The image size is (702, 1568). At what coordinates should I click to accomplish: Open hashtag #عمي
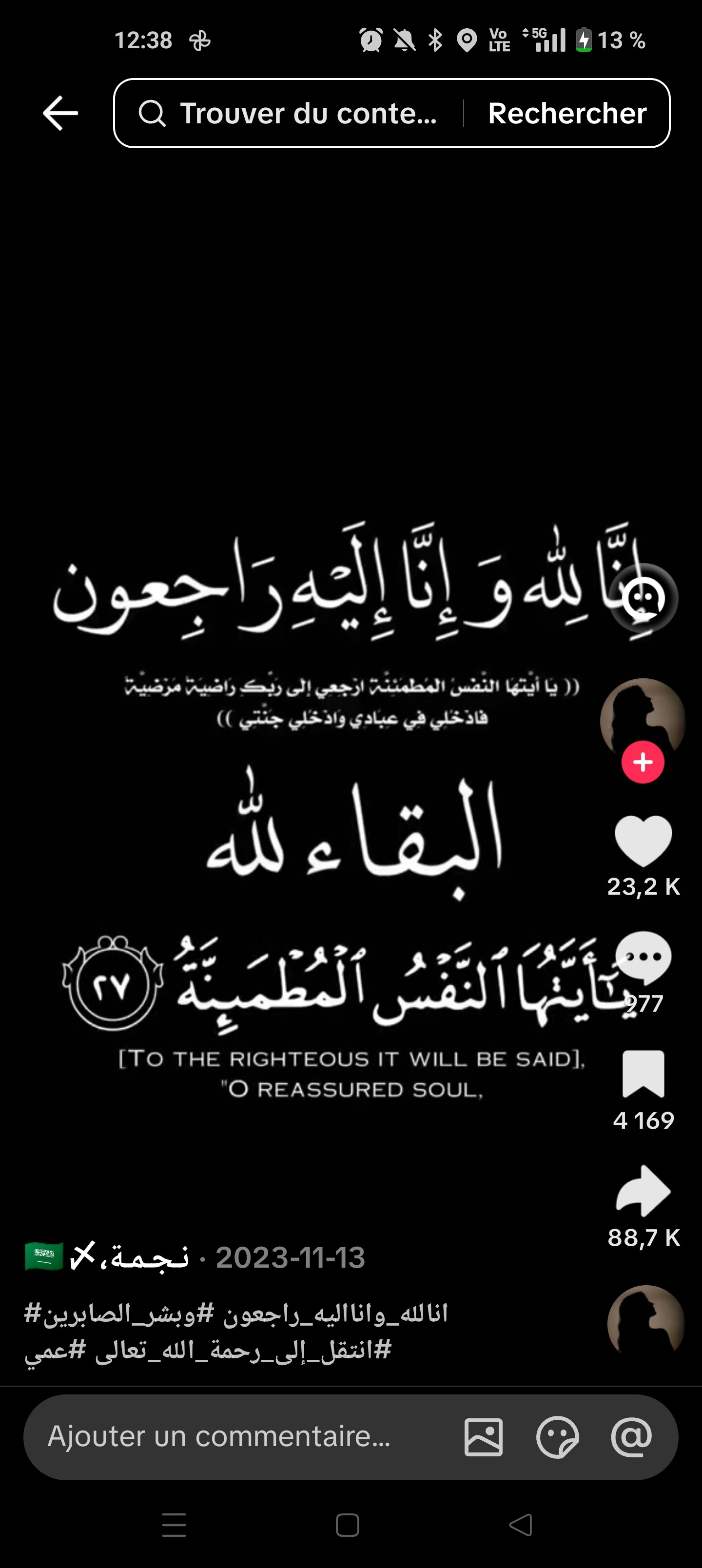pos(56,1350)
